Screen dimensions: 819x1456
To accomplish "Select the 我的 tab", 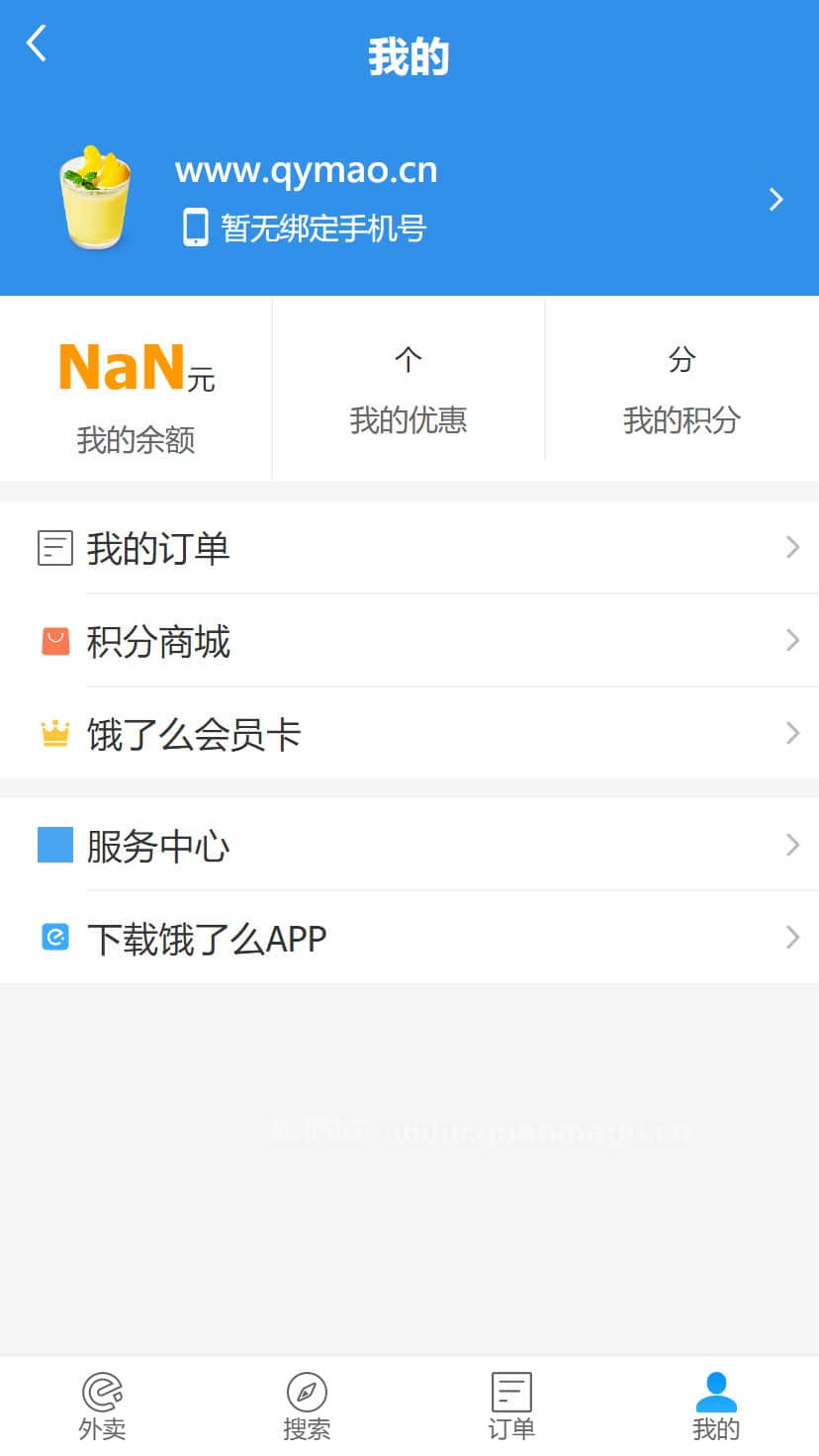I will 716,1406.
